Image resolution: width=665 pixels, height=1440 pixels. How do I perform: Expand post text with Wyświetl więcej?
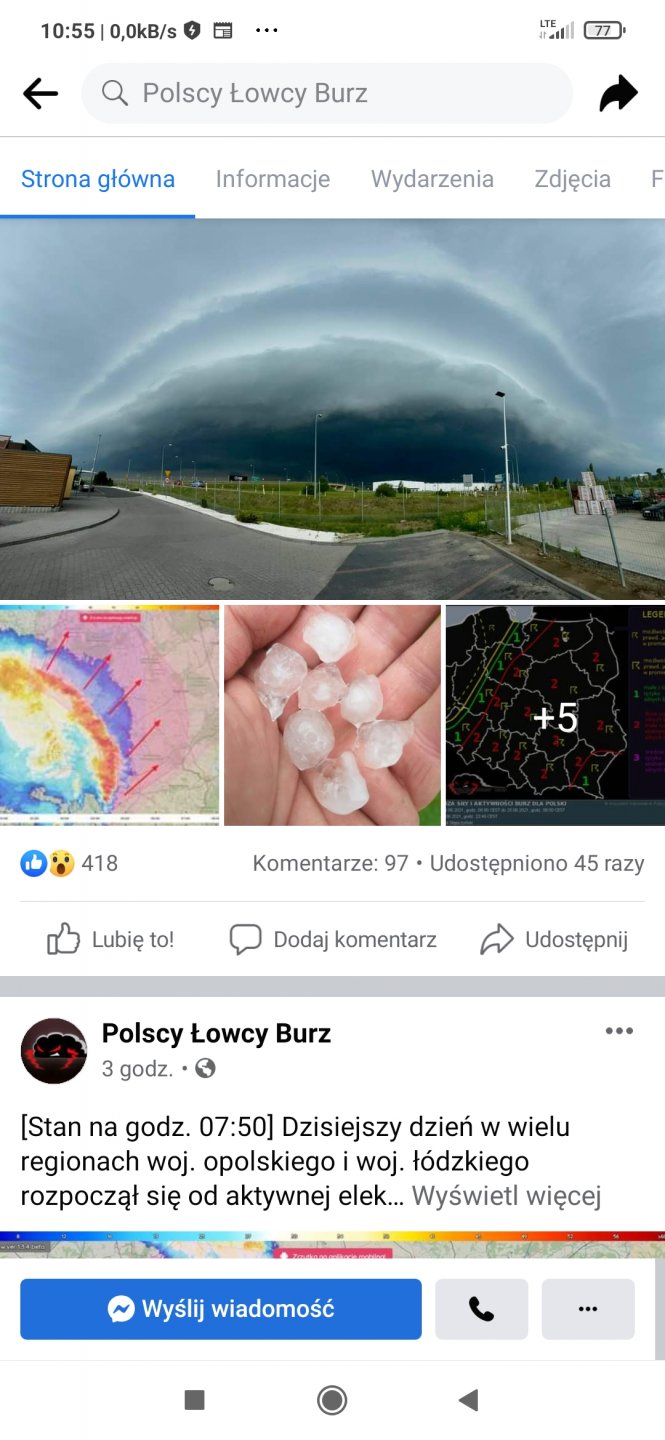pyautogui.click(x=506, y=1196)
